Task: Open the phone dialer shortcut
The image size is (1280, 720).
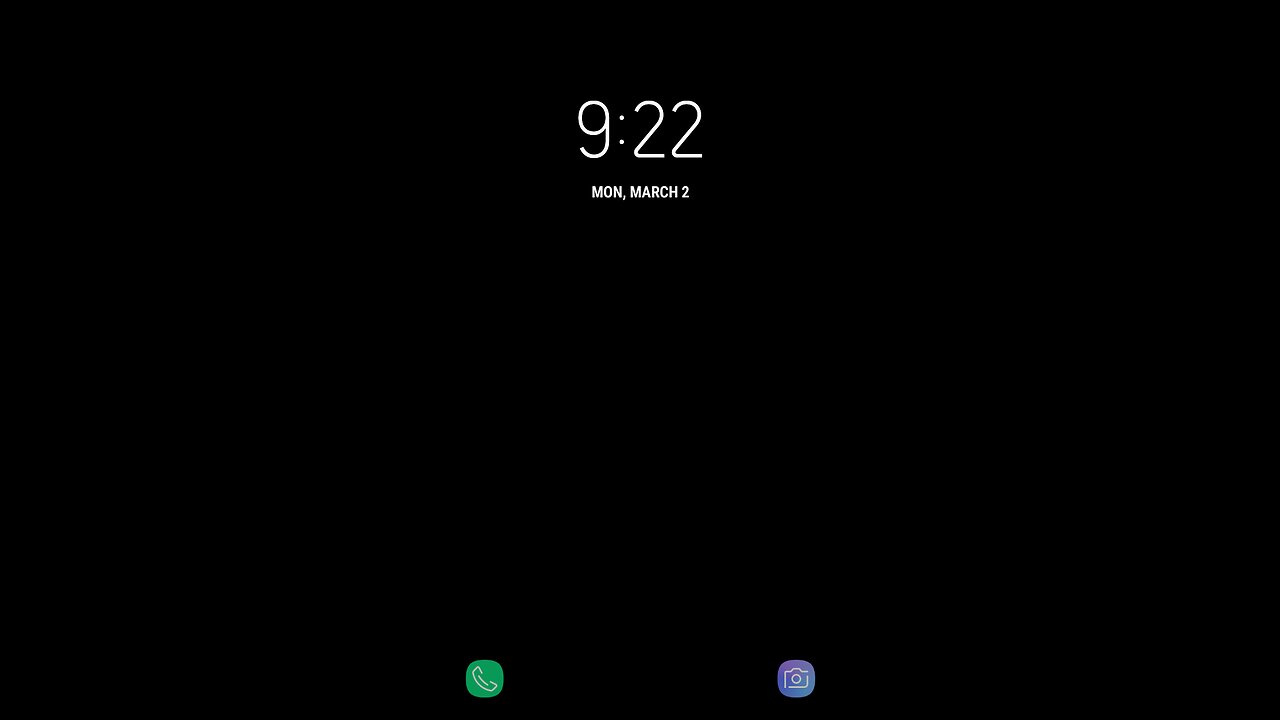Action: pos(485,679)
